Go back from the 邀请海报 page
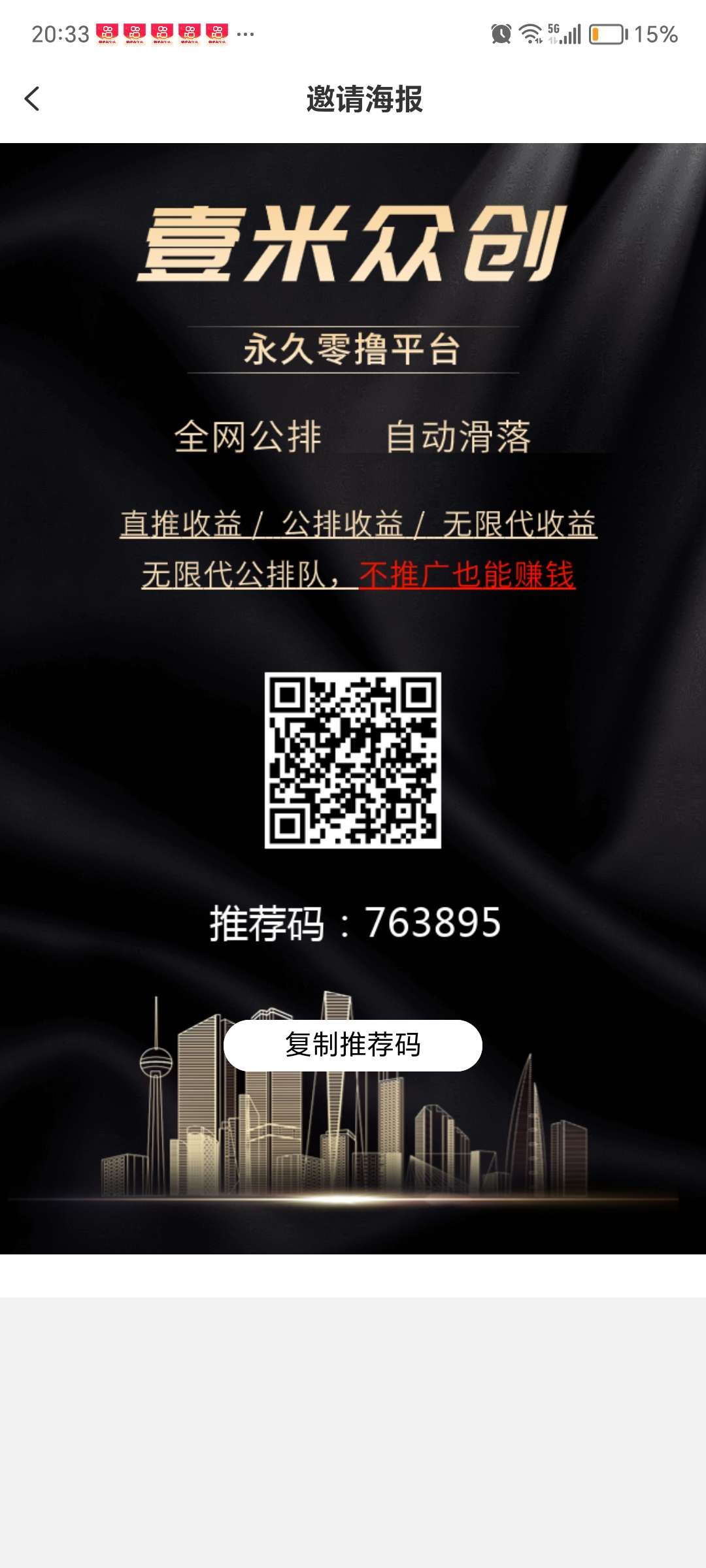Viewport: 706px width, 1568px height. 32,99
